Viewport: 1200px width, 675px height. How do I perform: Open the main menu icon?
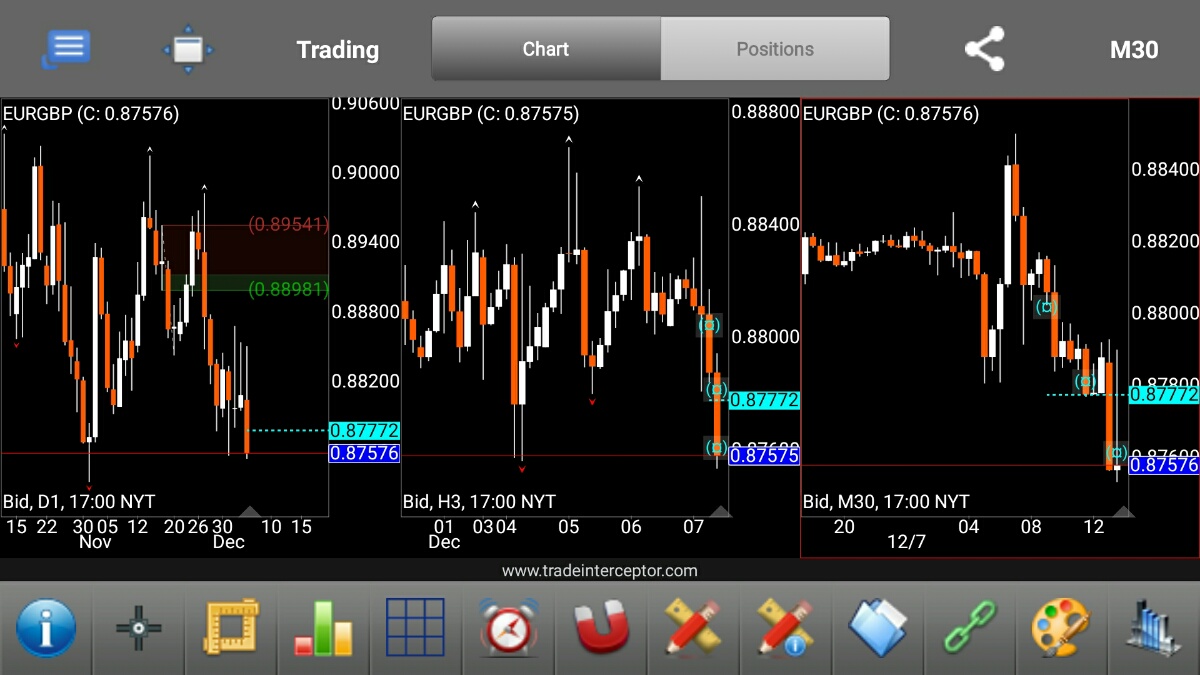(x=67, y=49)
